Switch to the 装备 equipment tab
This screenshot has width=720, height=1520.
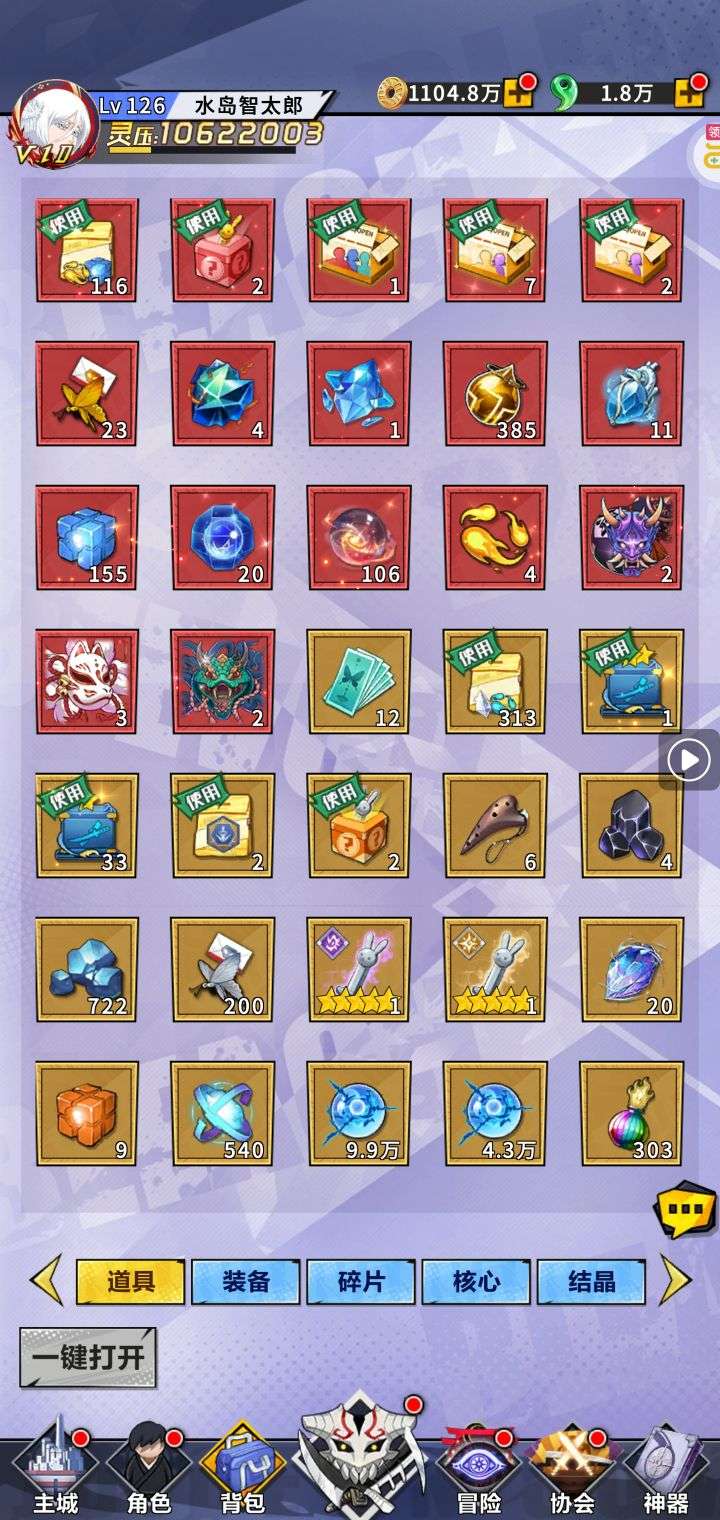(245, 1282)
